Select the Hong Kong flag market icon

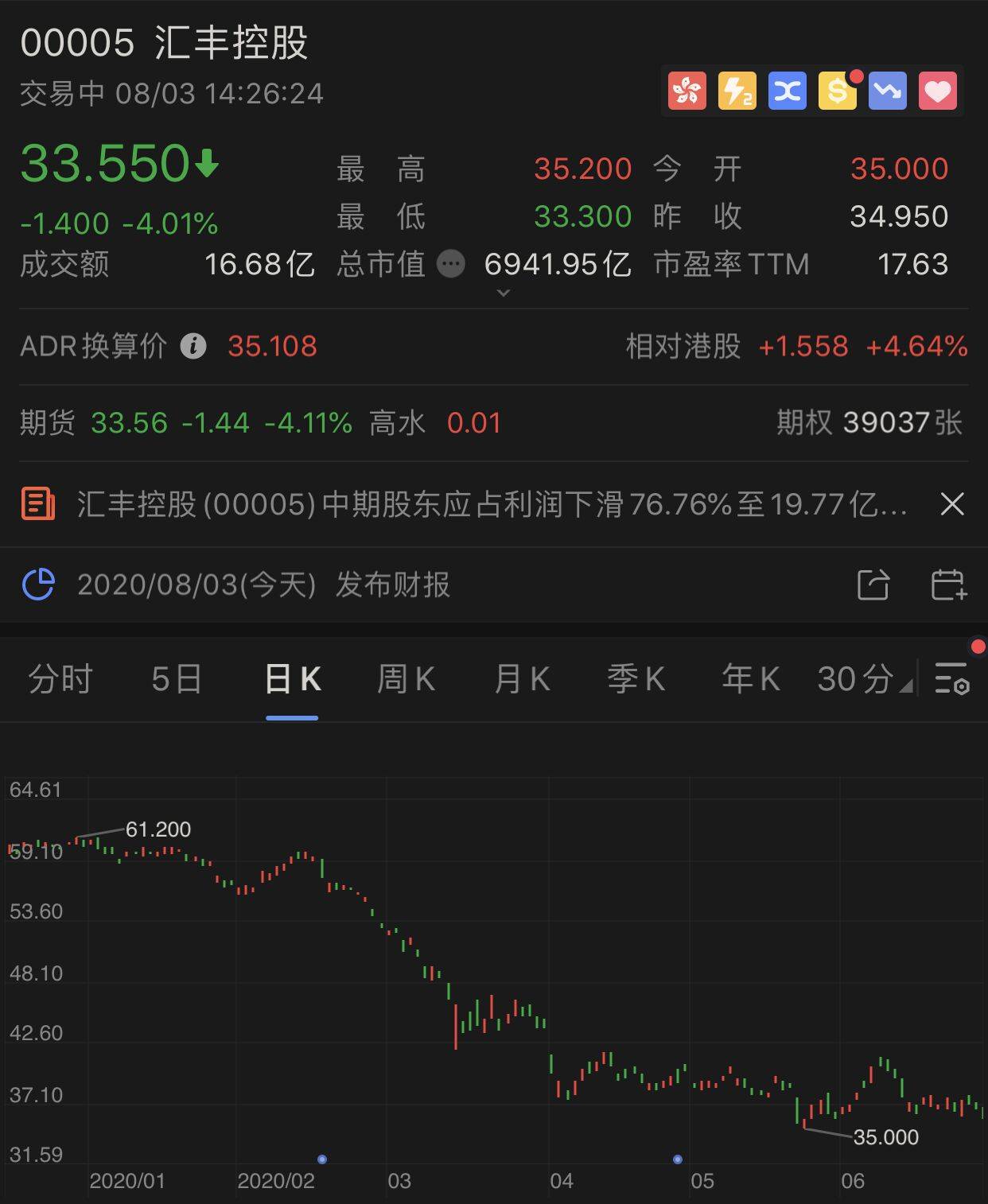click(x=687, y=90)
